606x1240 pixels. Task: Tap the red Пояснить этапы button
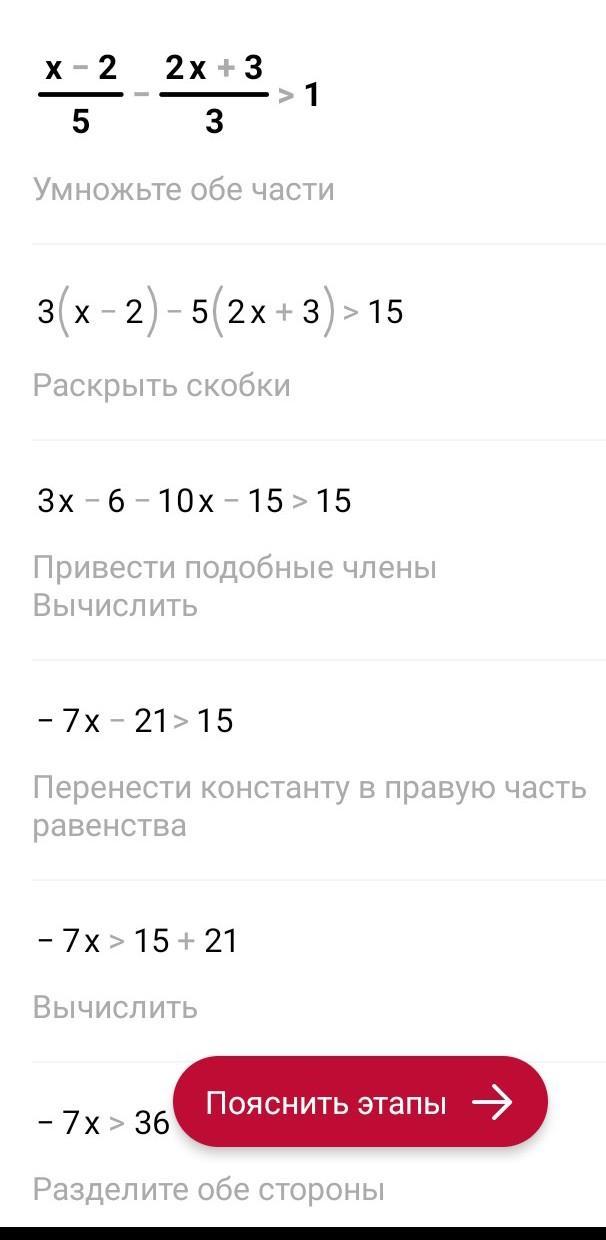click(x=360, y=1103)
